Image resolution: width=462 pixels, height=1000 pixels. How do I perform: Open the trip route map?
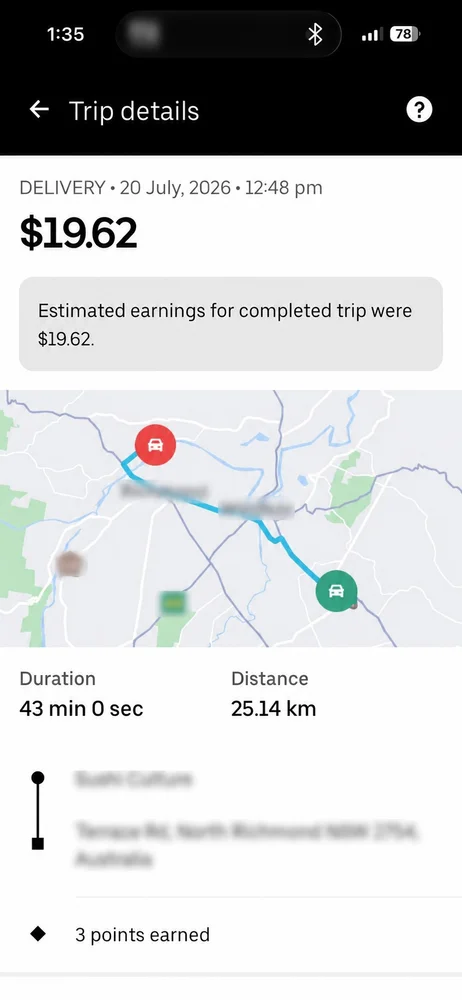click(x=231, y=518)
